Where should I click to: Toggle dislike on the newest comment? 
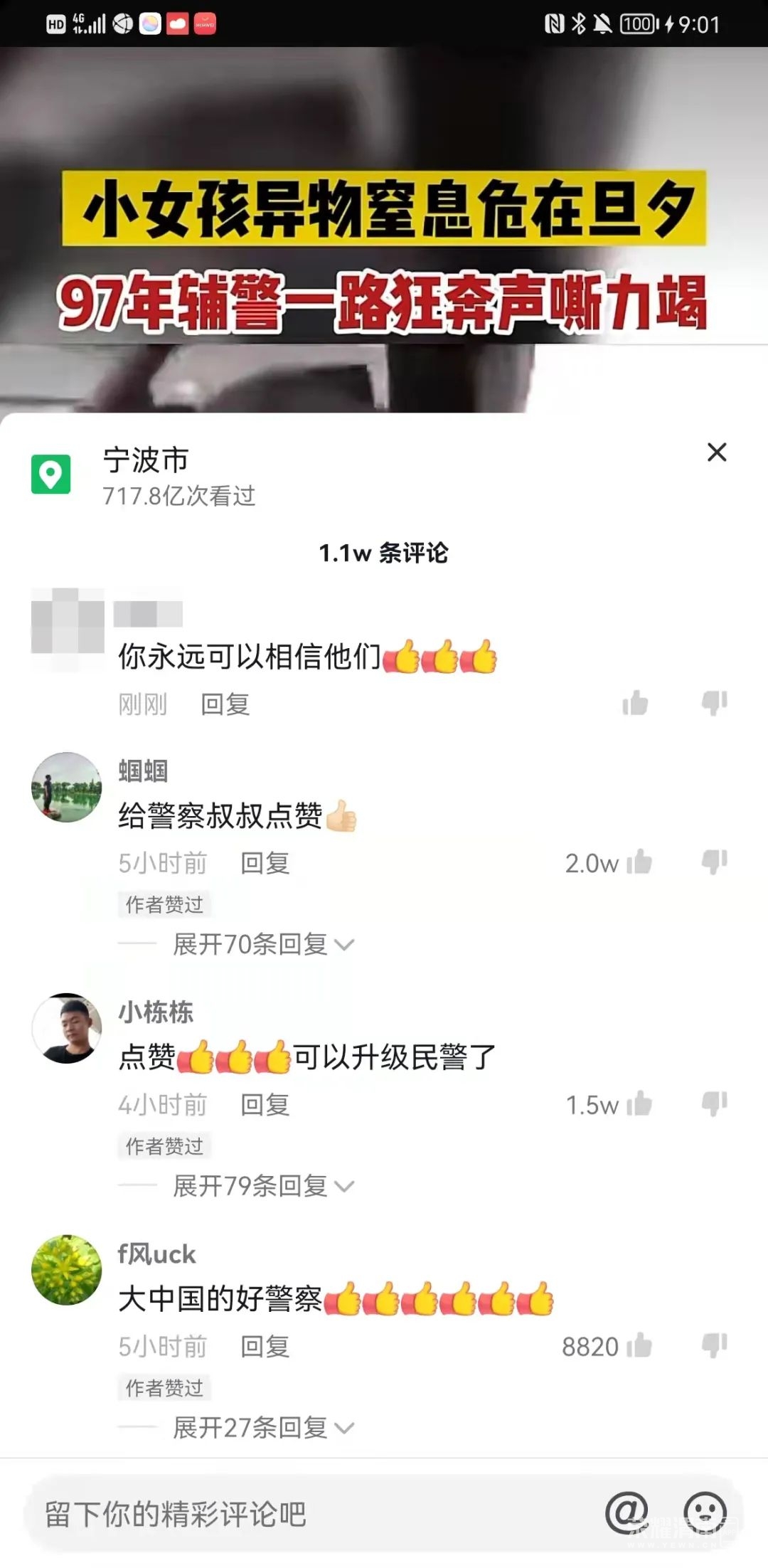715,703
